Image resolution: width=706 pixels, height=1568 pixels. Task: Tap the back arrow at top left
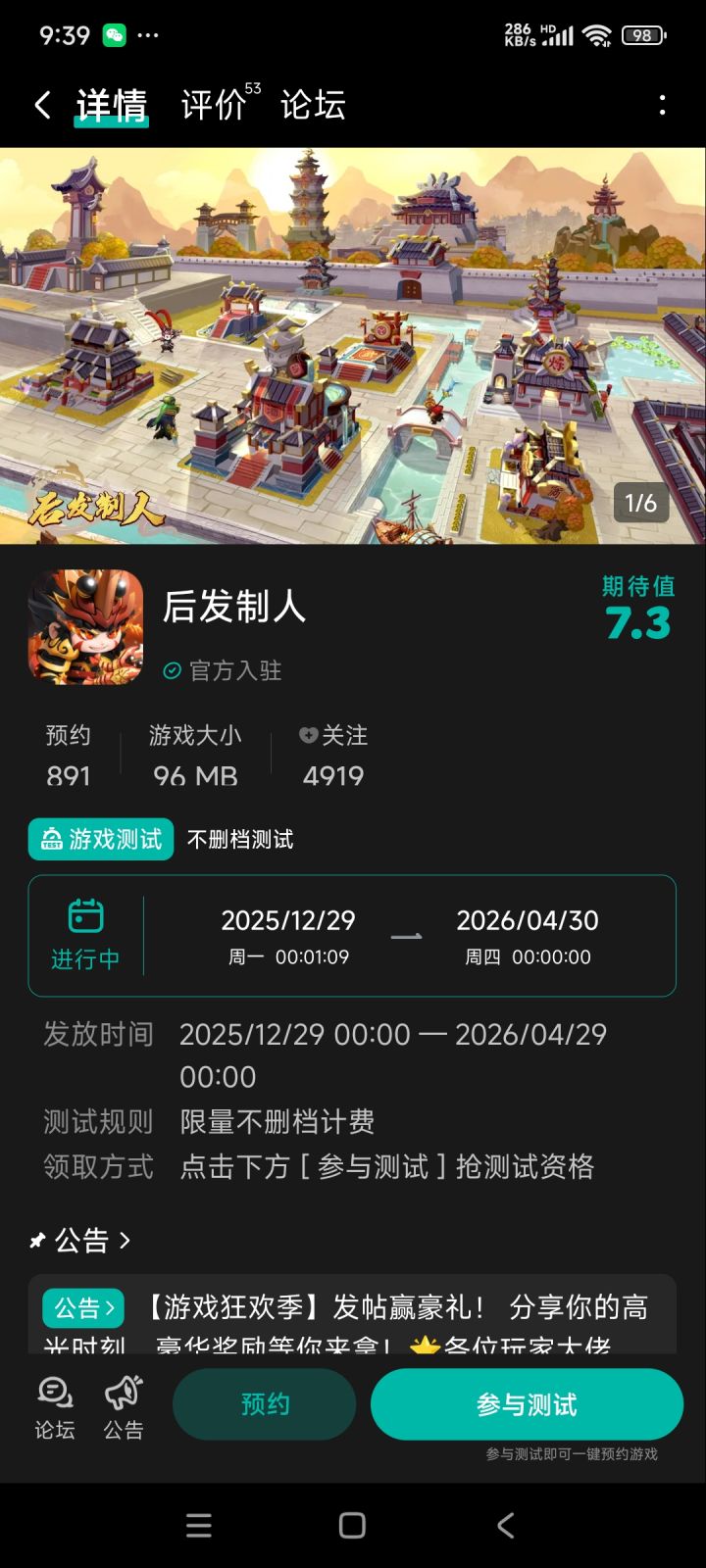click(x=41, y=103)
